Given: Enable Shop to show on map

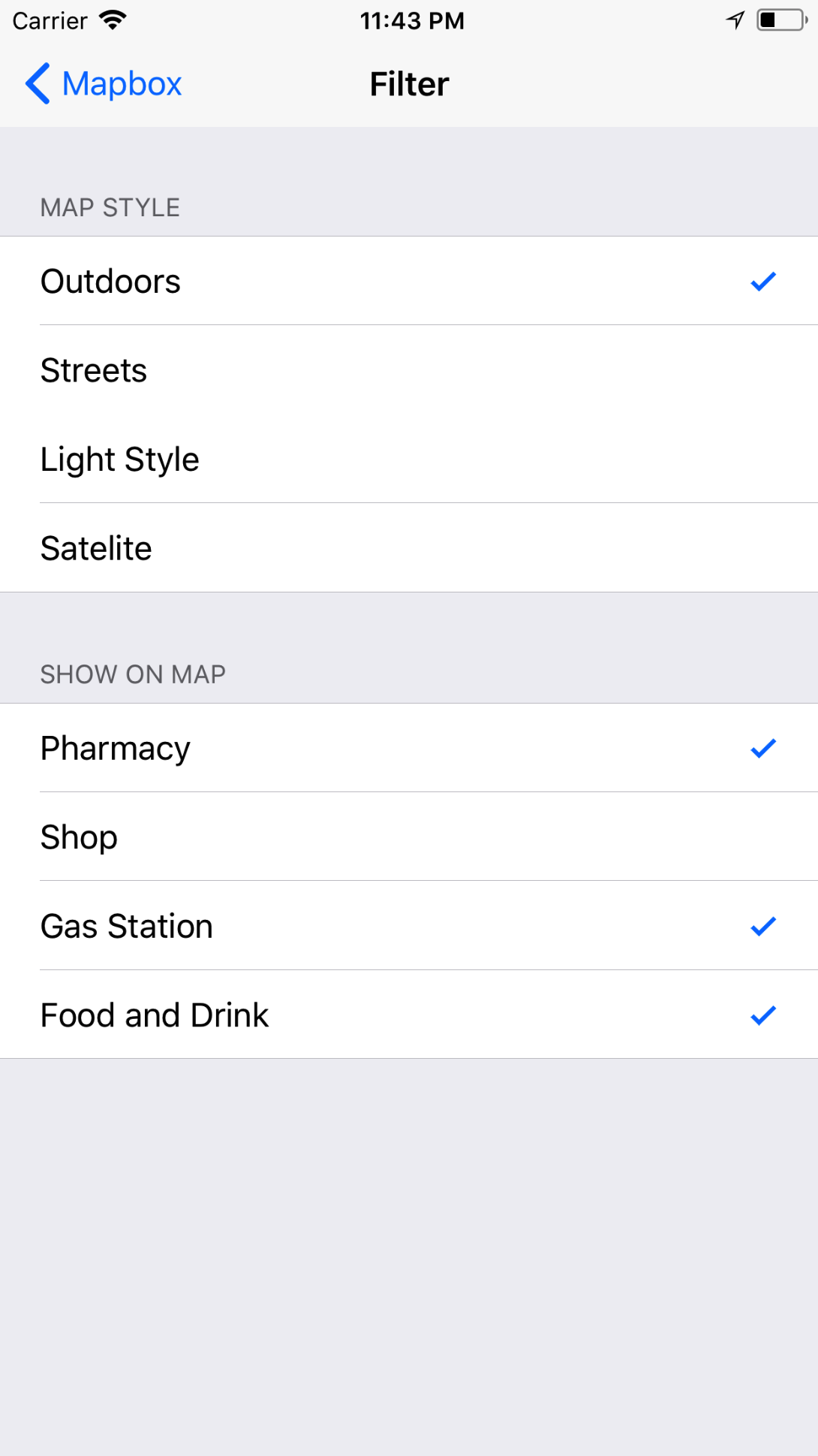Looking at the screenshot, I should tap(409, 836).
